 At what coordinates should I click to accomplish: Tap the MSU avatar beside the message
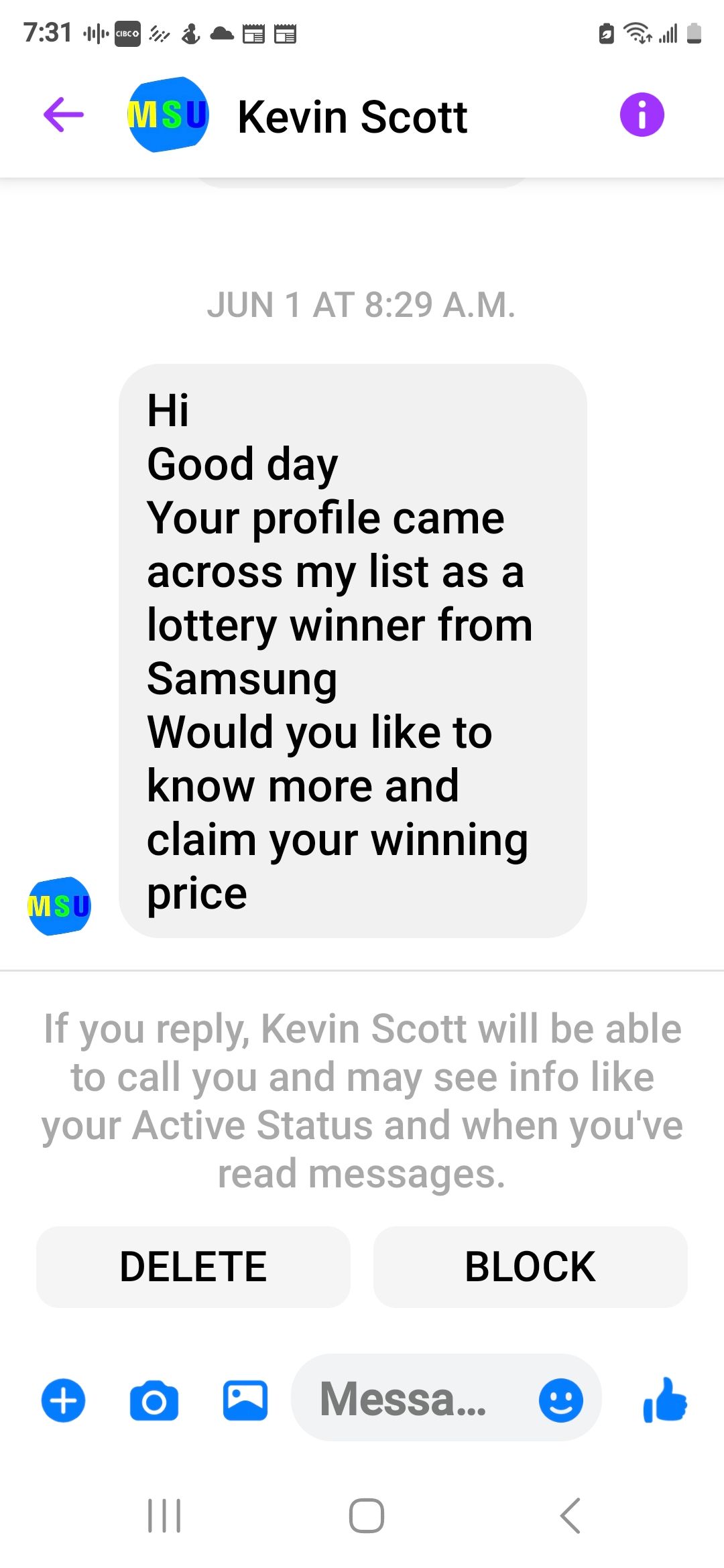point(59,906)
